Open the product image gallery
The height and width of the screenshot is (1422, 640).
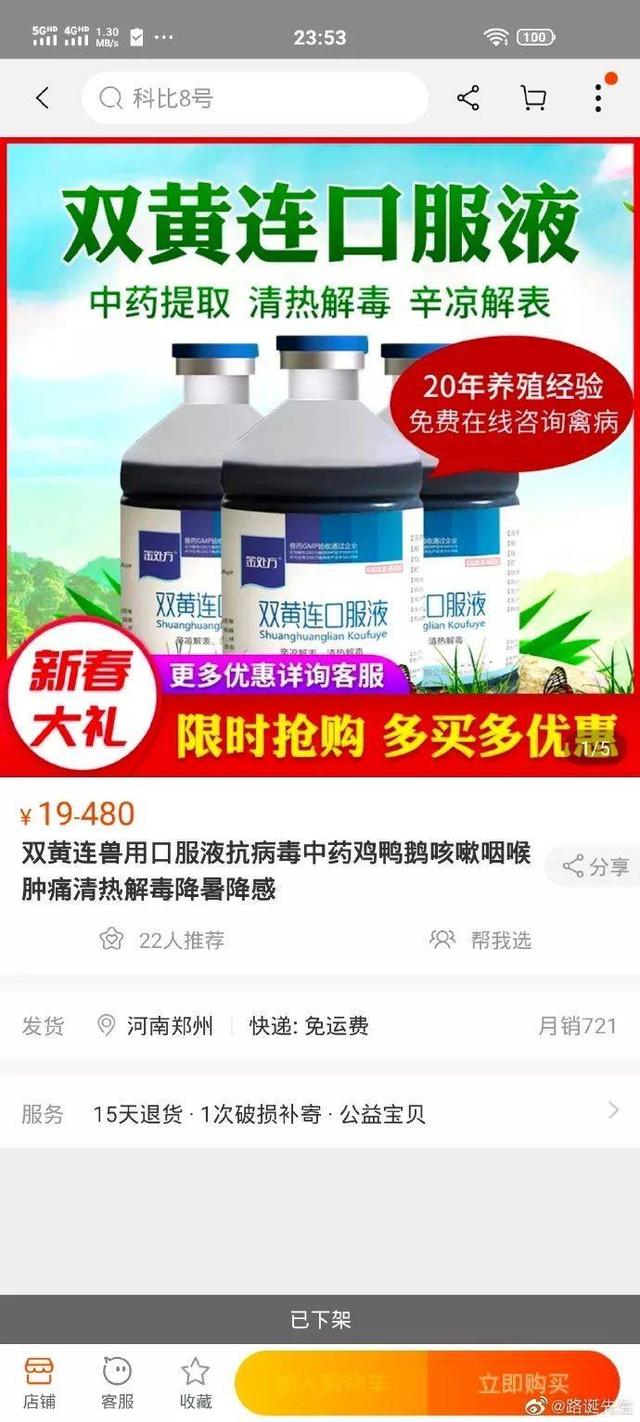[320, 455]
